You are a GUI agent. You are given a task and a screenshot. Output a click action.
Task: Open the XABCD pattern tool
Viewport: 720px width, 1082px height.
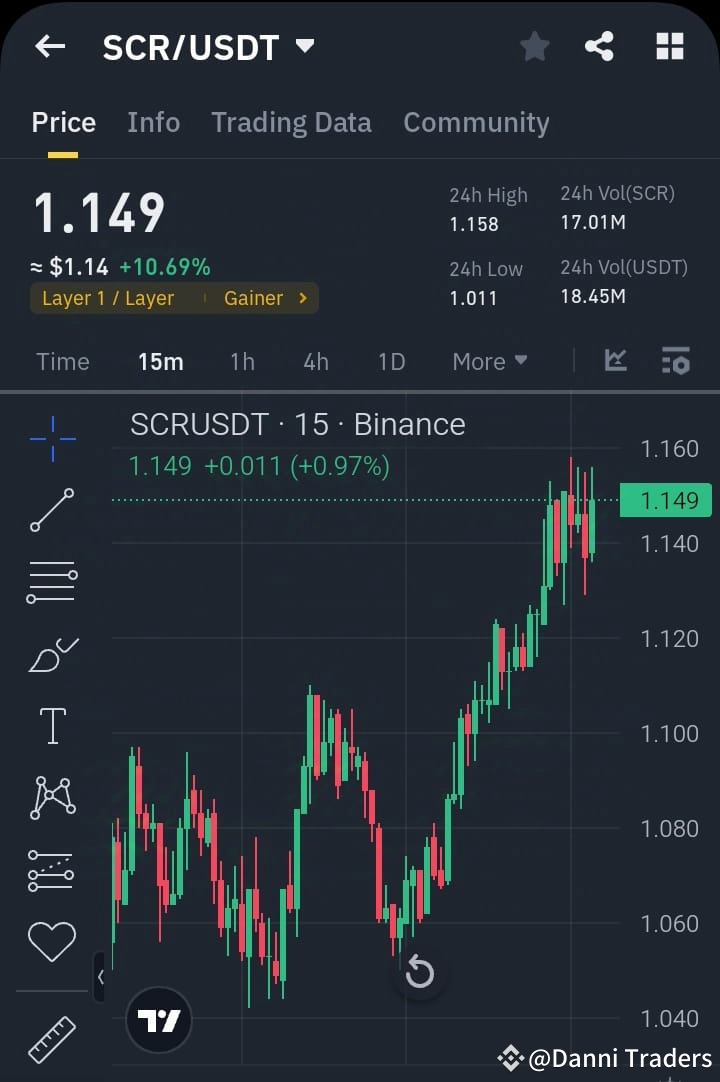[52, 797]
